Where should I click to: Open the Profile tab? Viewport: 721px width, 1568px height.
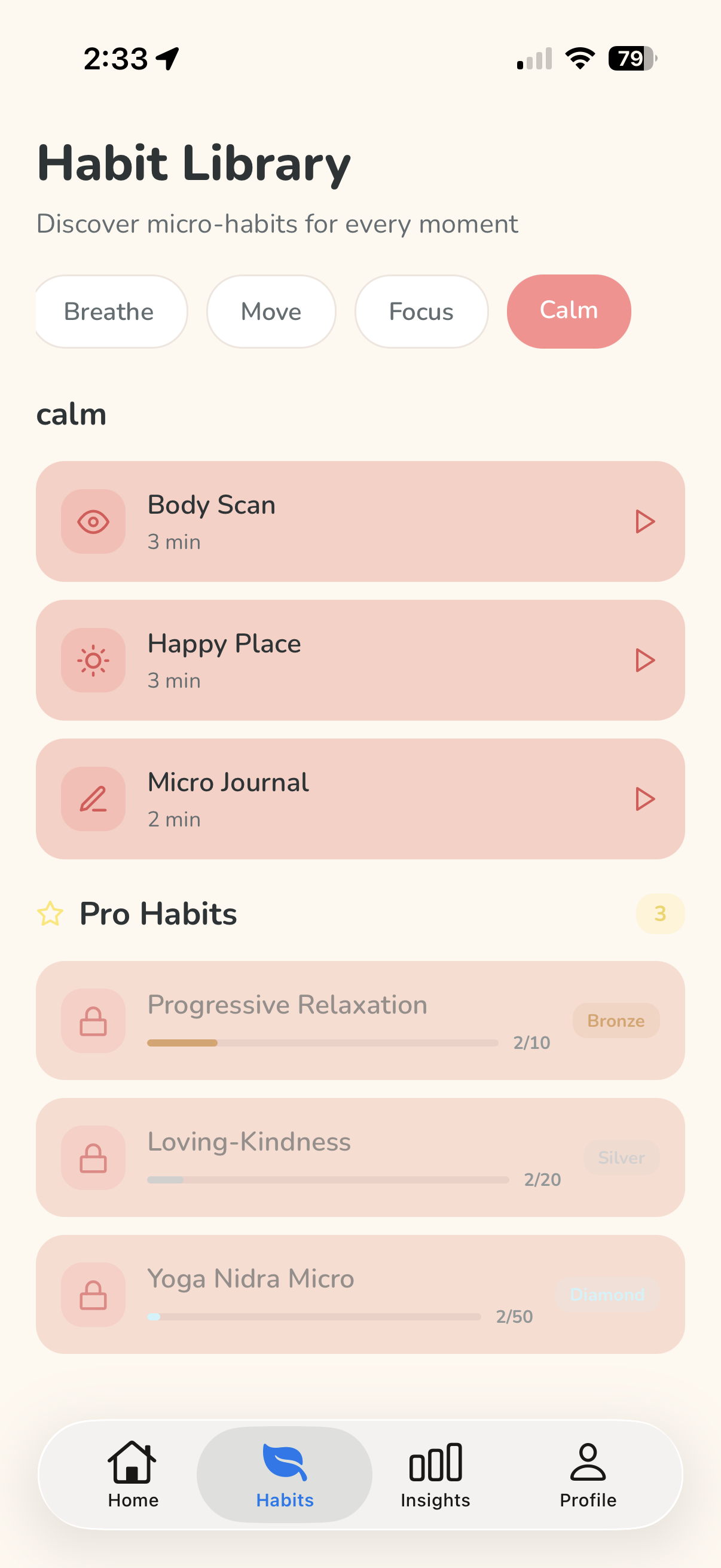pyautogui.click(x=588, y=1474)
